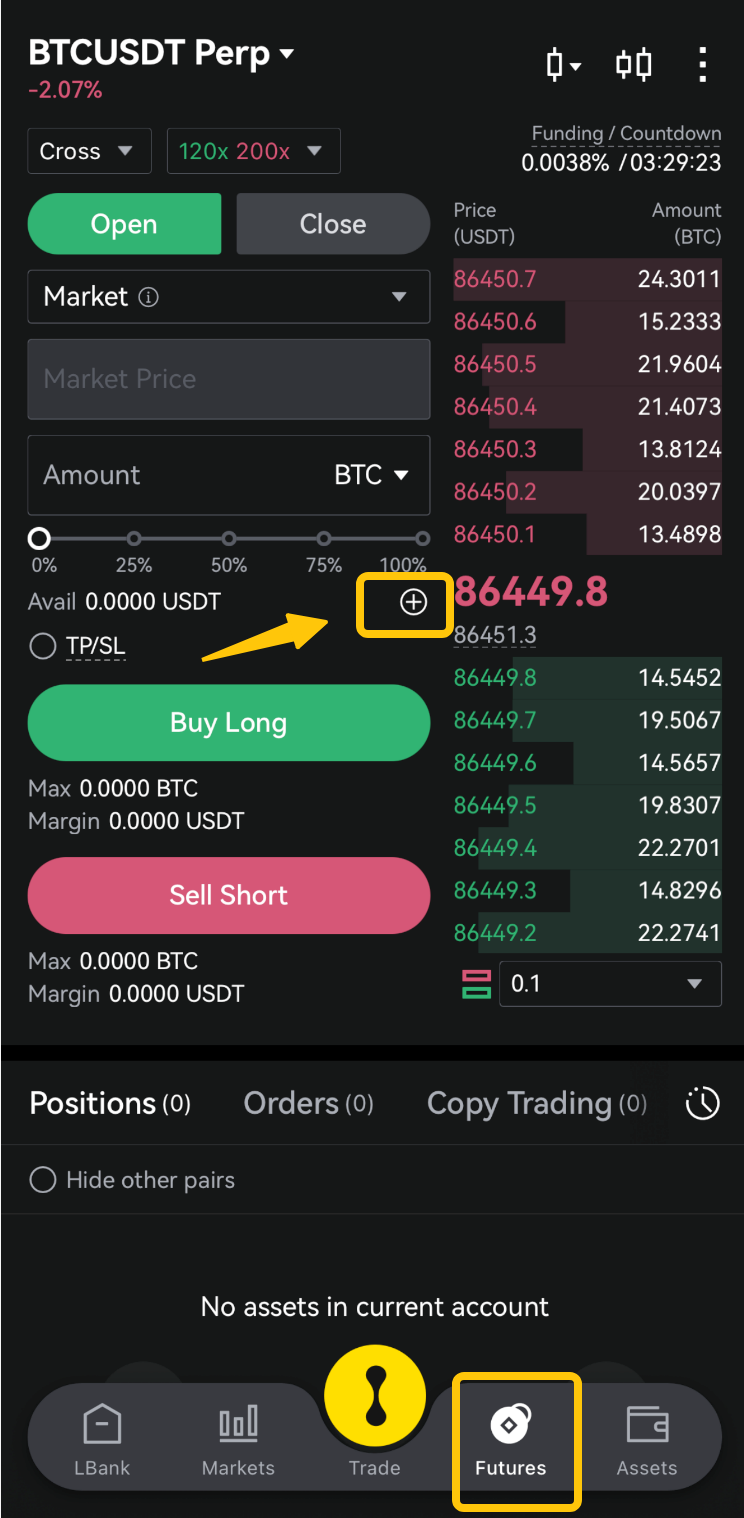Open the overflow menu with three dots
Screen dimensions: 744x1518
(x=703, y=65)
